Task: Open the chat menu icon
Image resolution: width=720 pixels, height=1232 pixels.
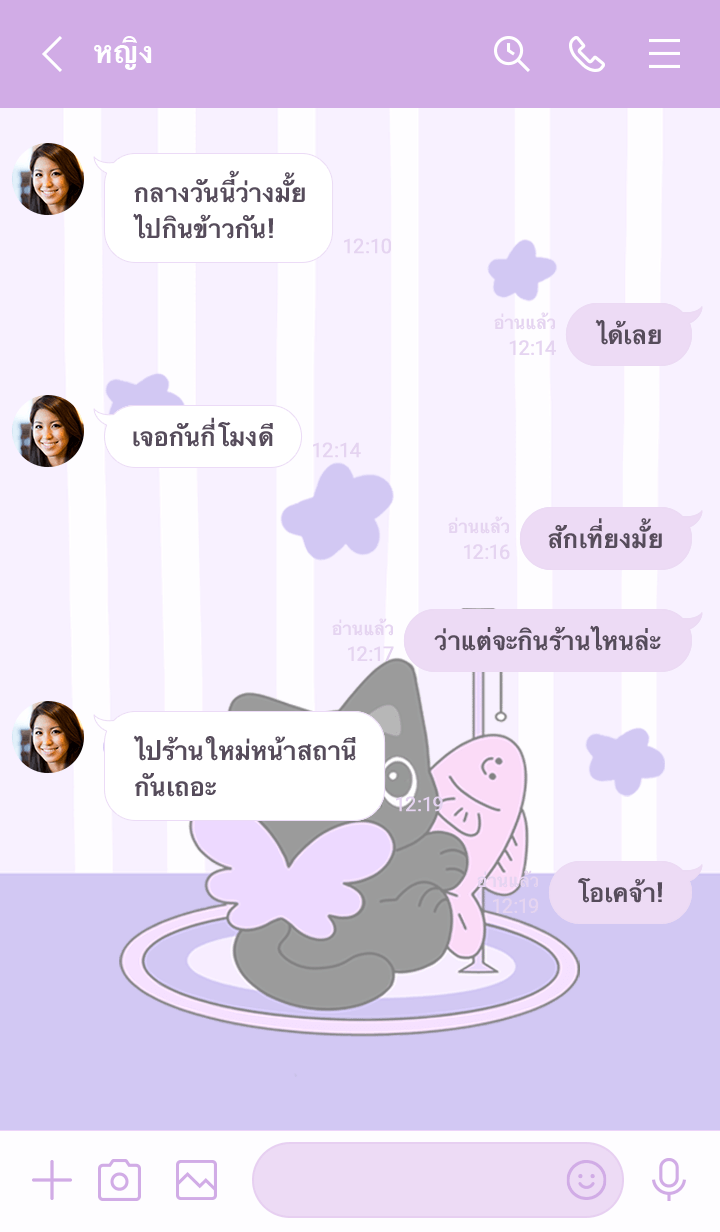Action: click(664, 54)
